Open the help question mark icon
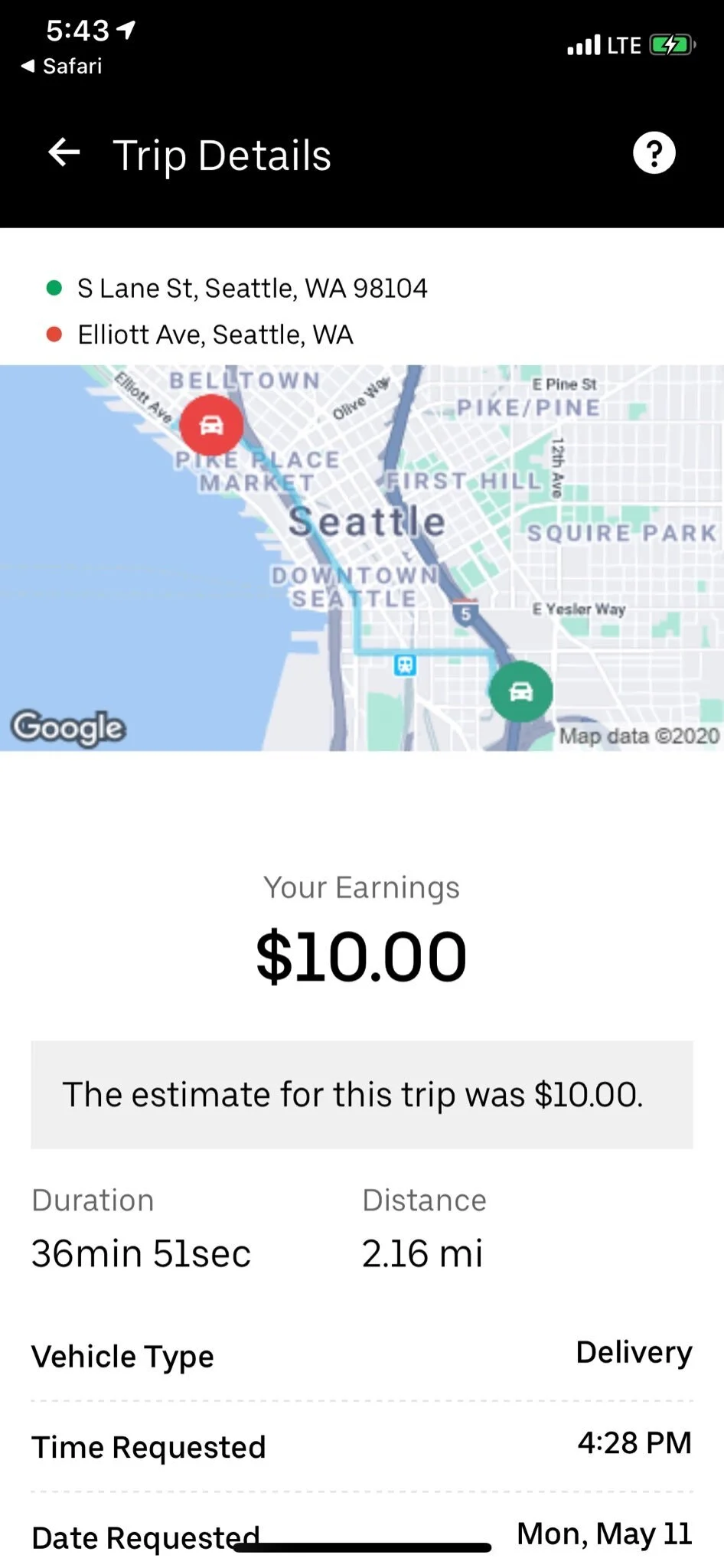The image size is (724, 1568). 654,153
